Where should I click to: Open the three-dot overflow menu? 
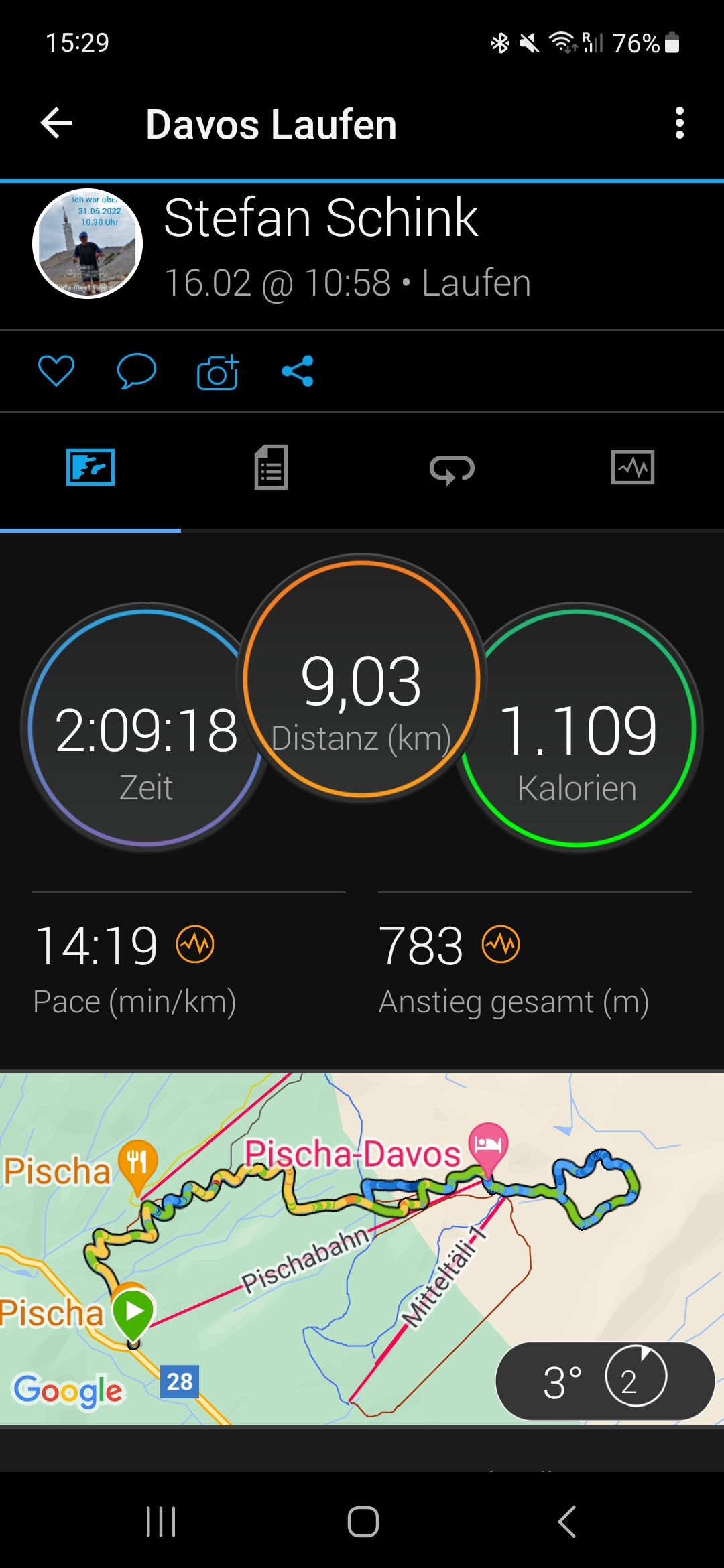coord(679,123)
